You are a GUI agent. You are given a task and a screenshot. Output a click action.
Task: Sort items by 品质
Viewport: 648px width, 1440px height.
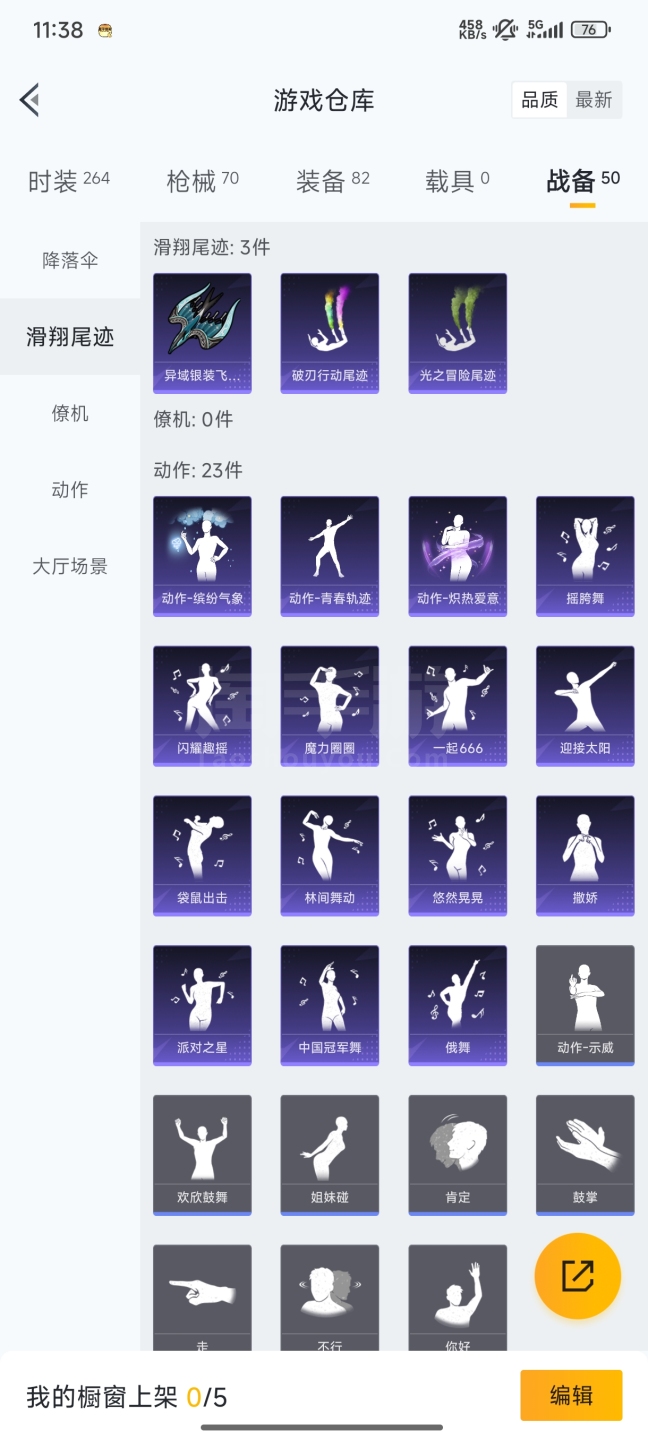tap(540, 100)
